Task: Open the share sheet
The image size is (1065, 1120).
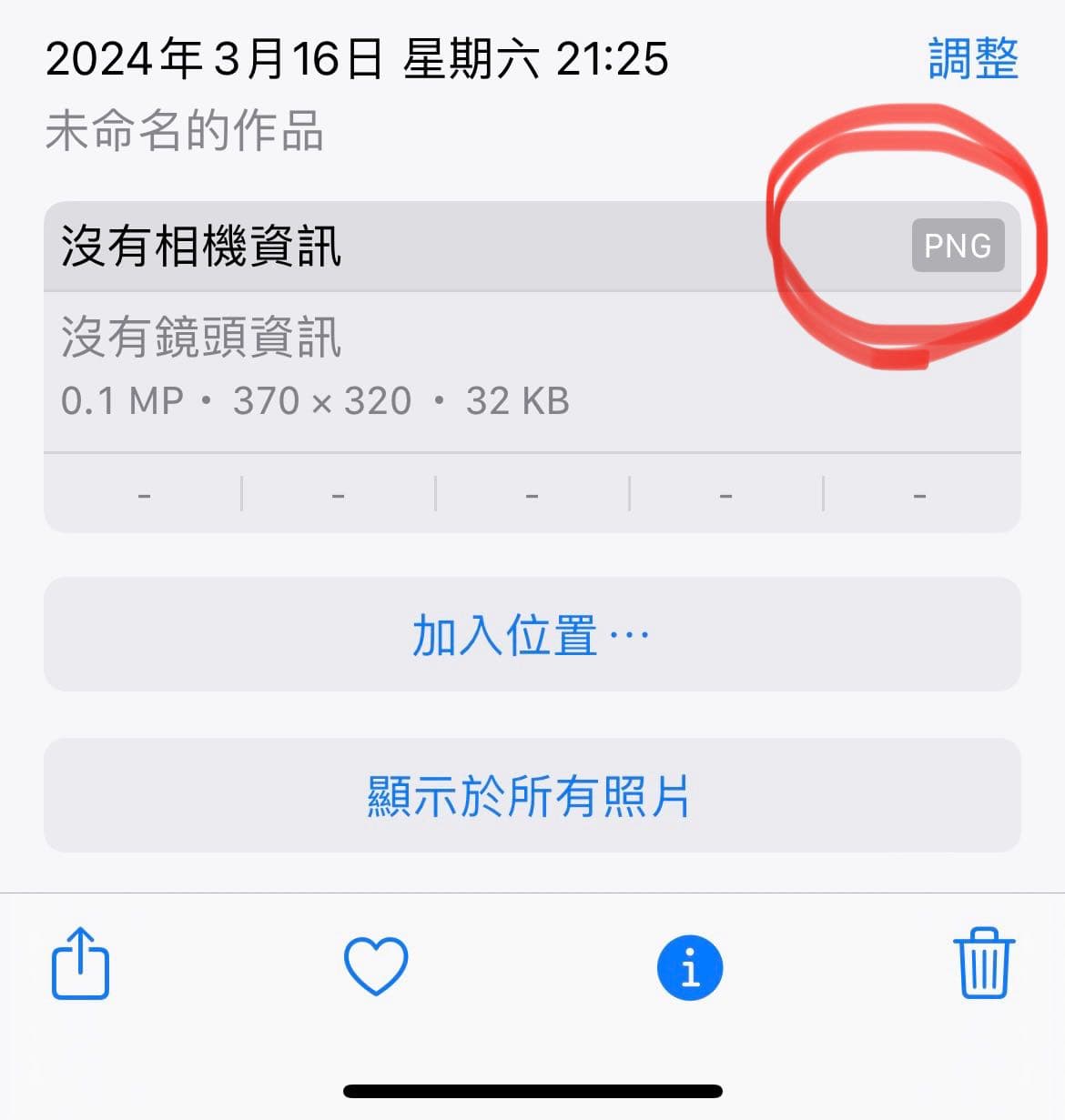Action: (80, 966)
